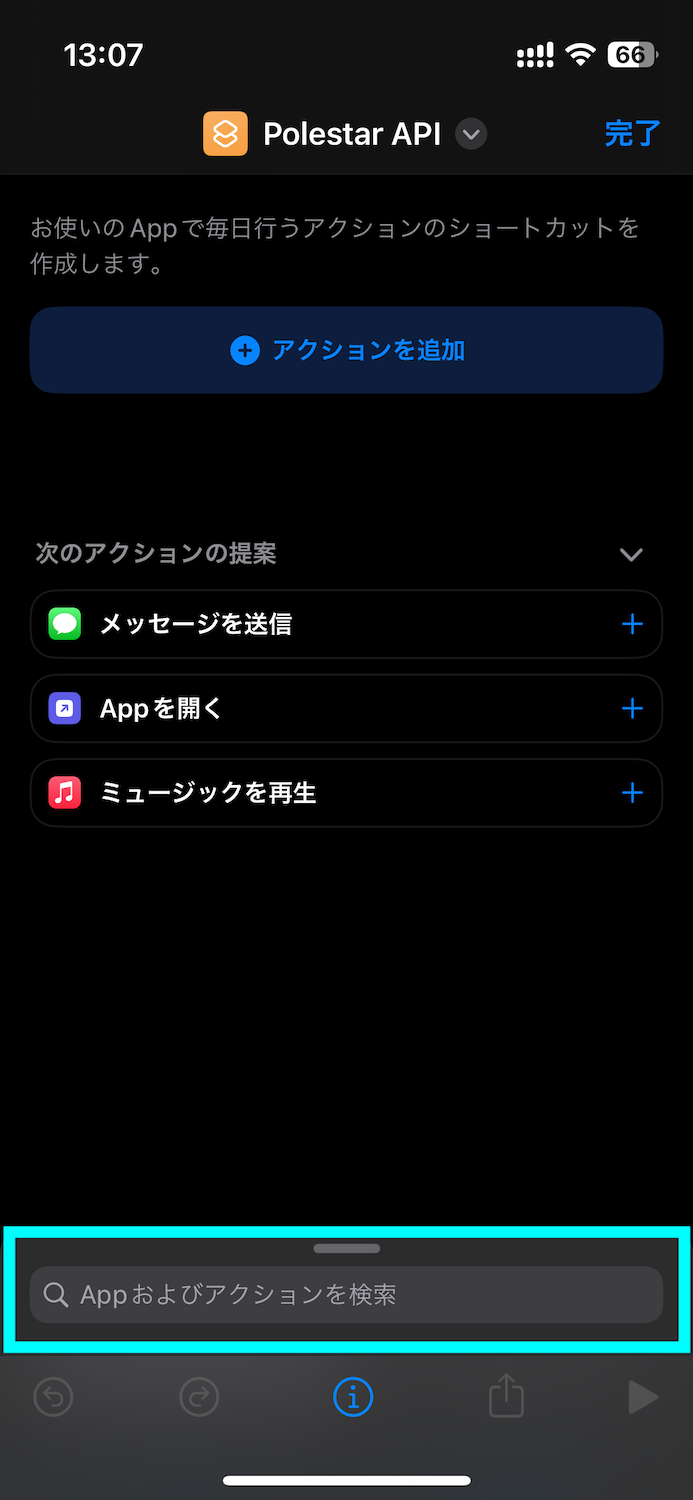Focus the Appおよびアクションを検索 search field

[x=346, y=1295]
